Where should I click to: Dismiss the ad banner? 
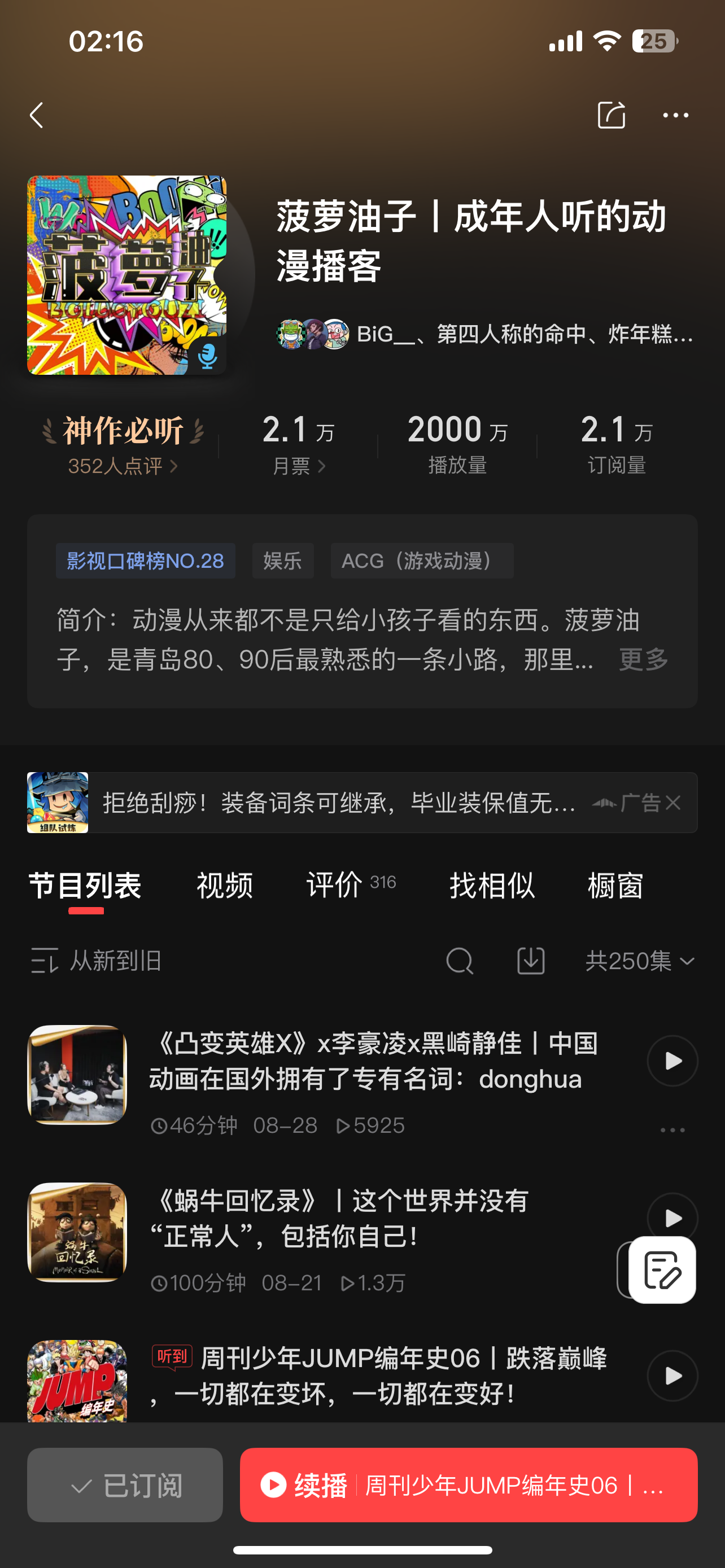click(673, 803)
